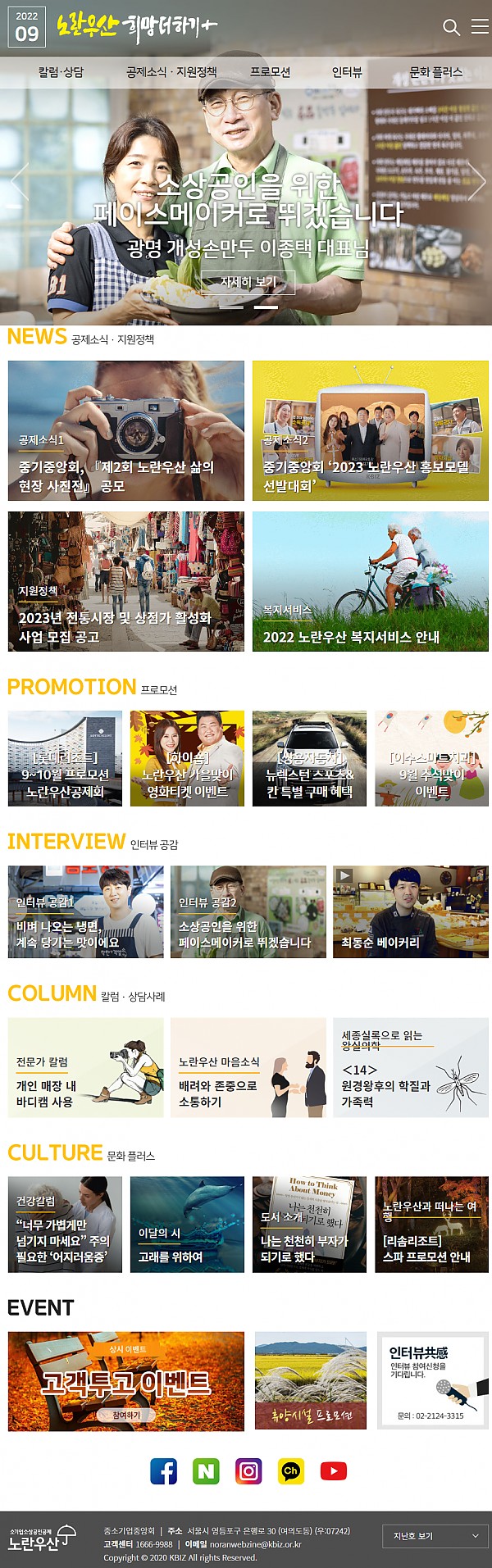This screenshot has width=492, height=1568.
Task: Visit the Facebook page
Action: coord(163,1471)
